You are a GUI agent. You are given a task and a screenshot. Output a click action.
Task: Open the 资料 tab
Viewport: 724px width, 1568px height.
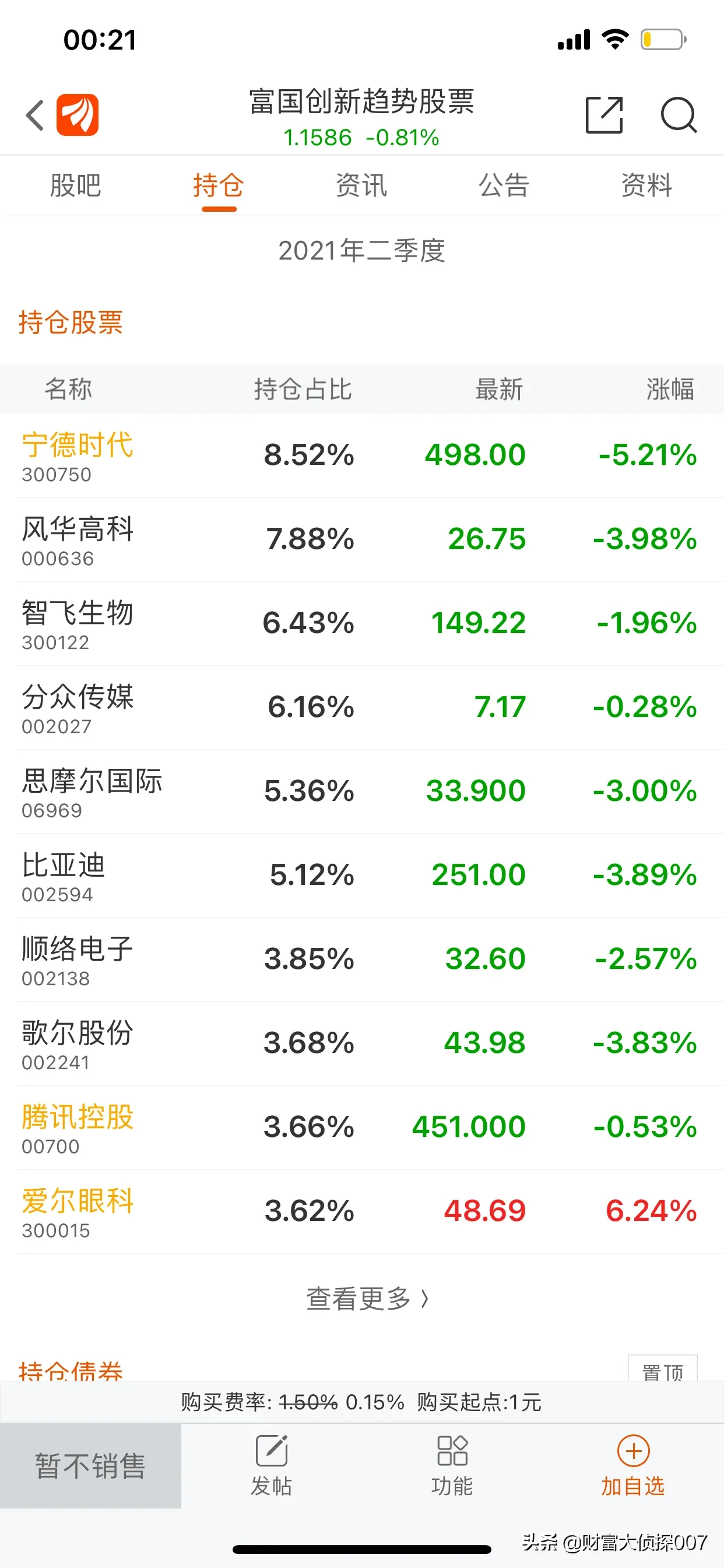coord(646,185)
